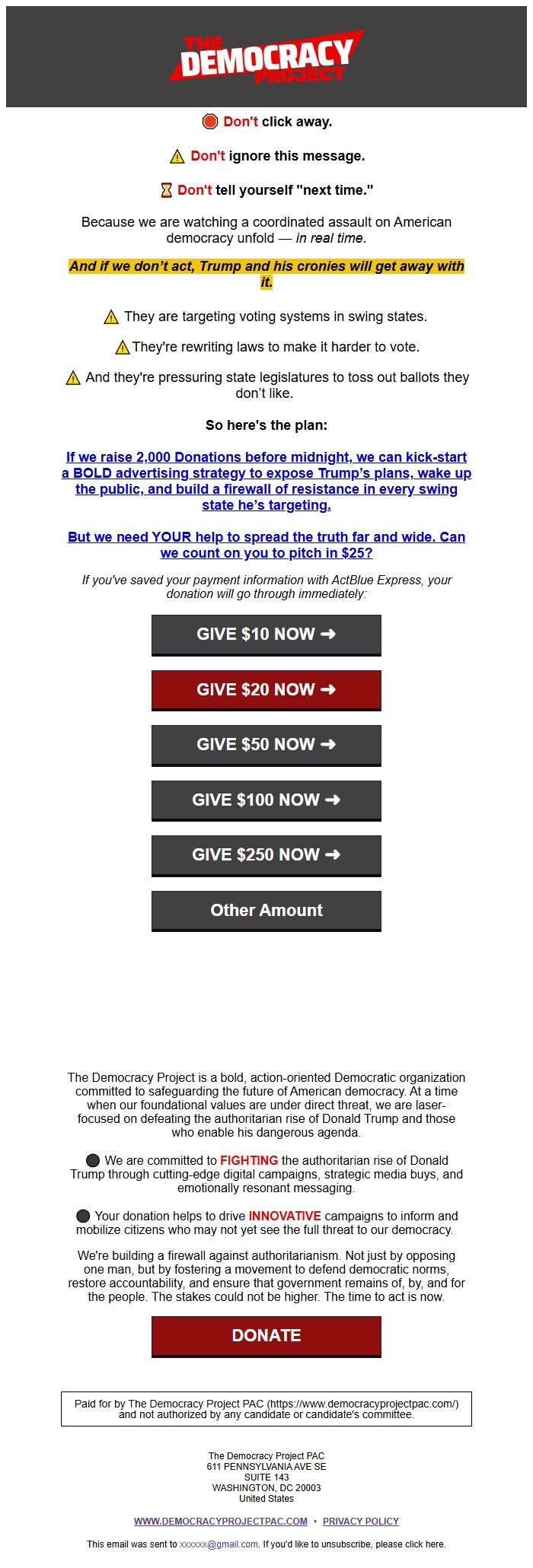Viewport: 533px width, 1568px height.
Task: Open the Other Amount button
Action: pos(266,911)
